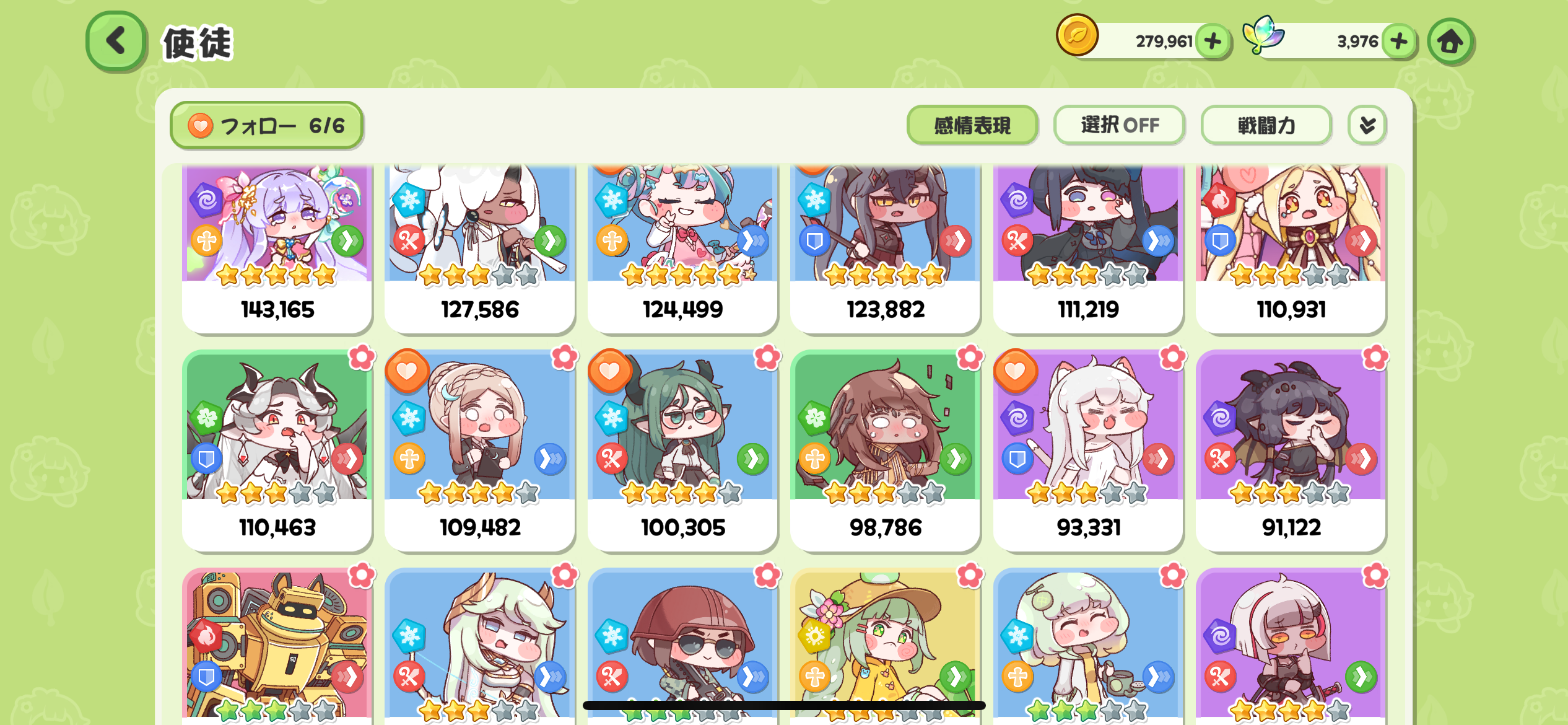
Task: Return to home via house icon
Action: pyautogui.click(x=1450, y=42)
